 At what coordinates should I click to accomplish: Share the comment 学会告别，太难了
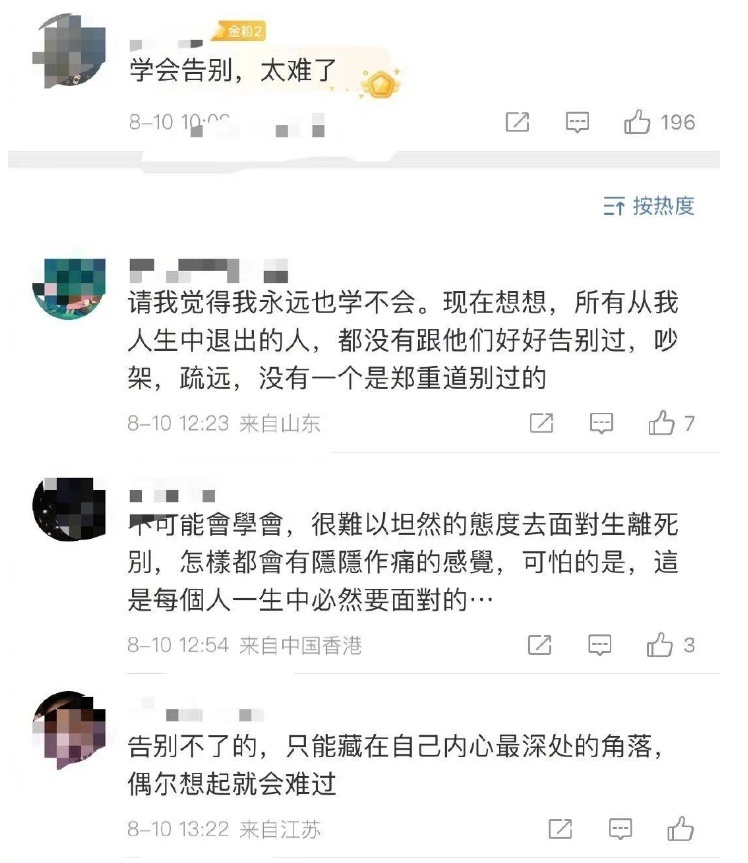coord(517,123)
